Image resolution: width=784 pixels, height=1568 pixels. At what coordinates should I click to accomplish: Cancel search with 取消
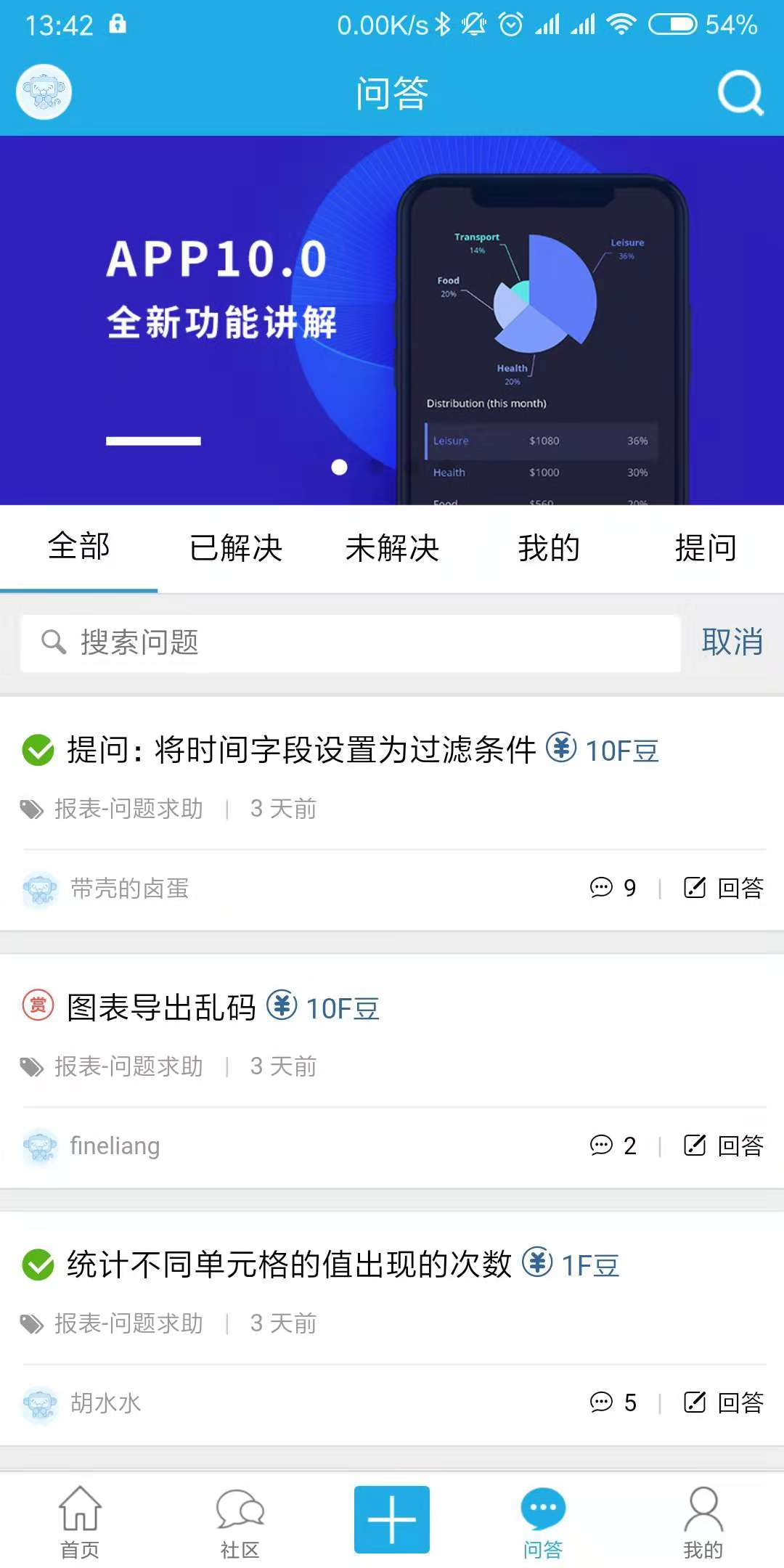[732, 642]
